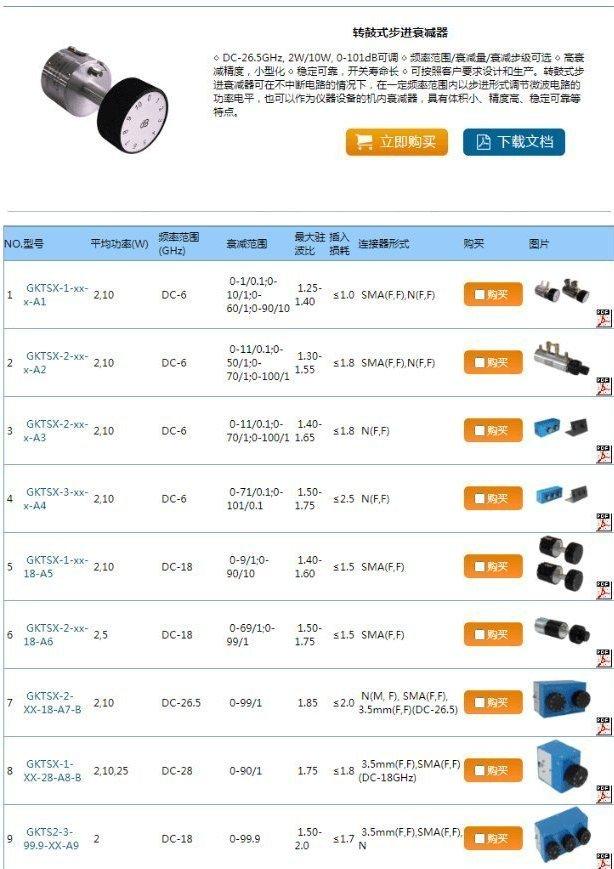Open model link GKTSX-2-xx-x-A2

(x=56, y=362)
